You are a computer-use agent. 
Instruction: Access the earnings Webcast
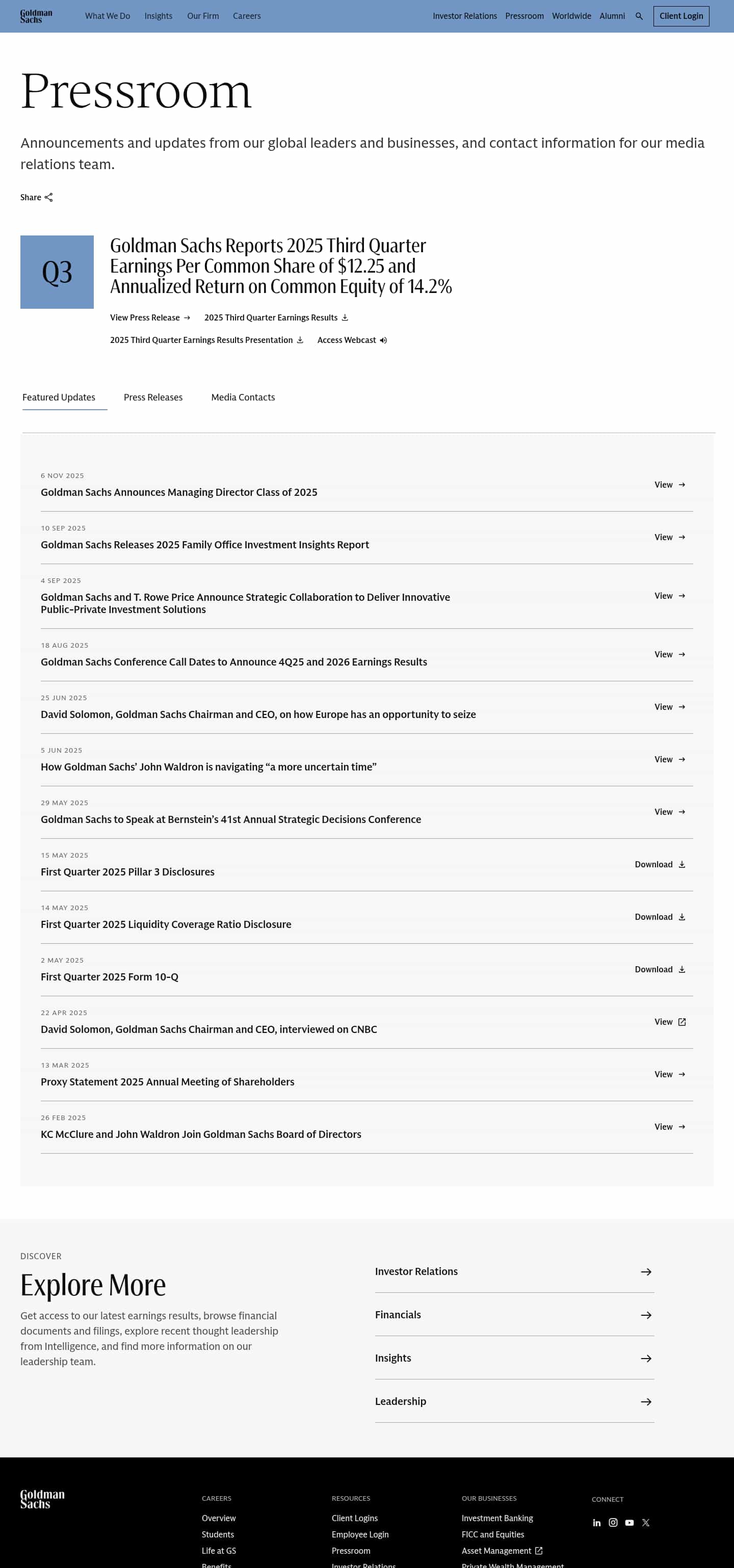[x=352, y=340]
